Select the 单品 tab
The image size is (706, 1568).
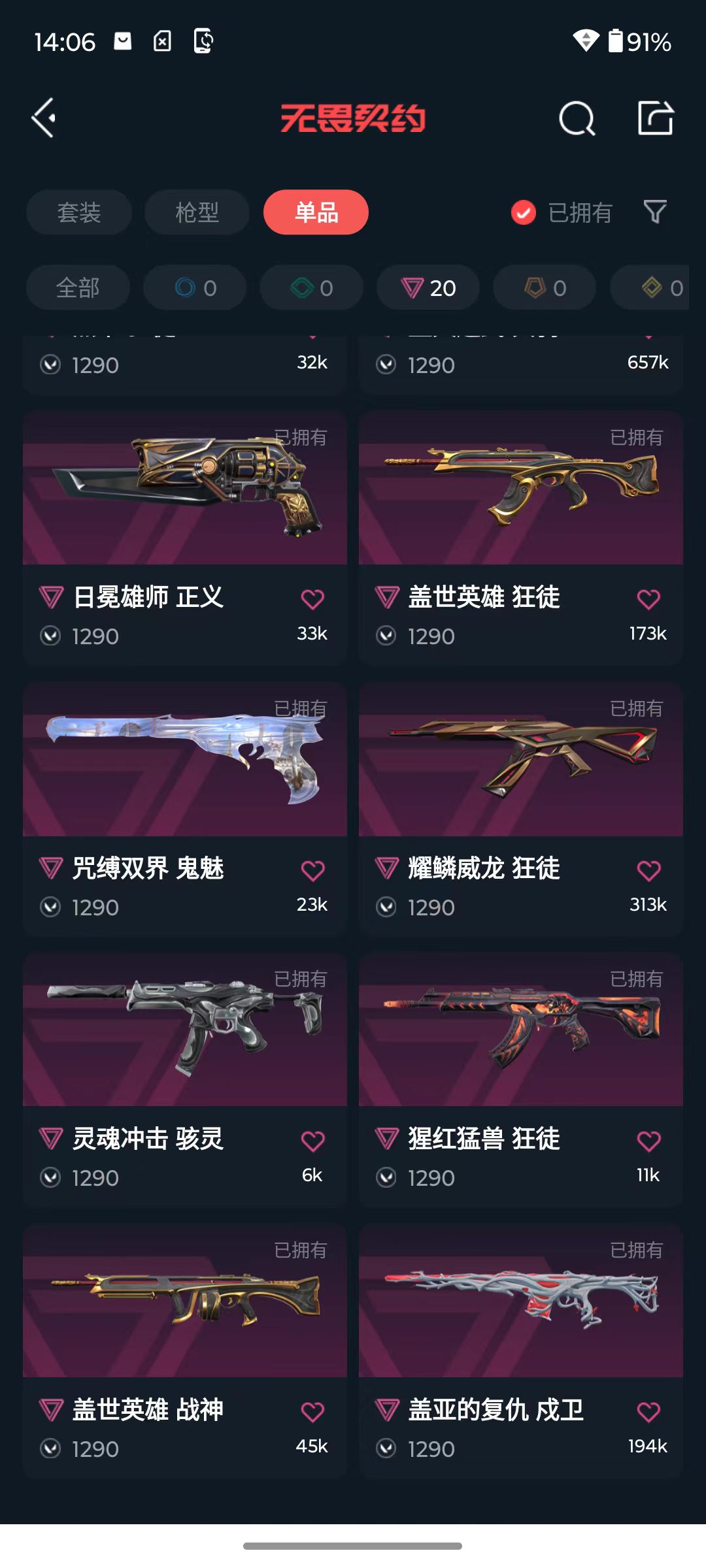pos(316,212)
